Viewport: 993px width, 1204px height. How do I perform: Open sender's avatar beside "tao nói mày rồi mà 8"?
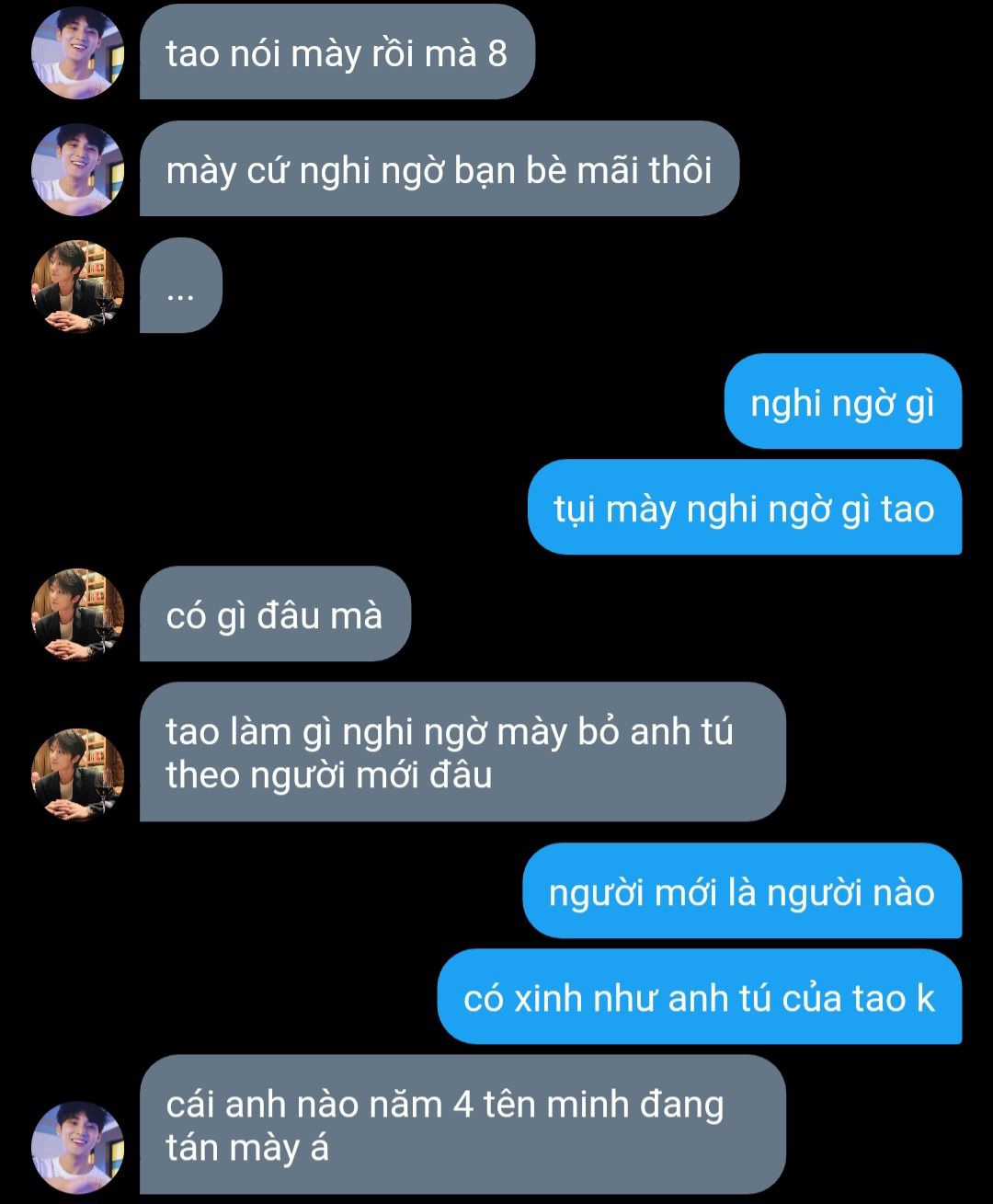coord(77,52)
